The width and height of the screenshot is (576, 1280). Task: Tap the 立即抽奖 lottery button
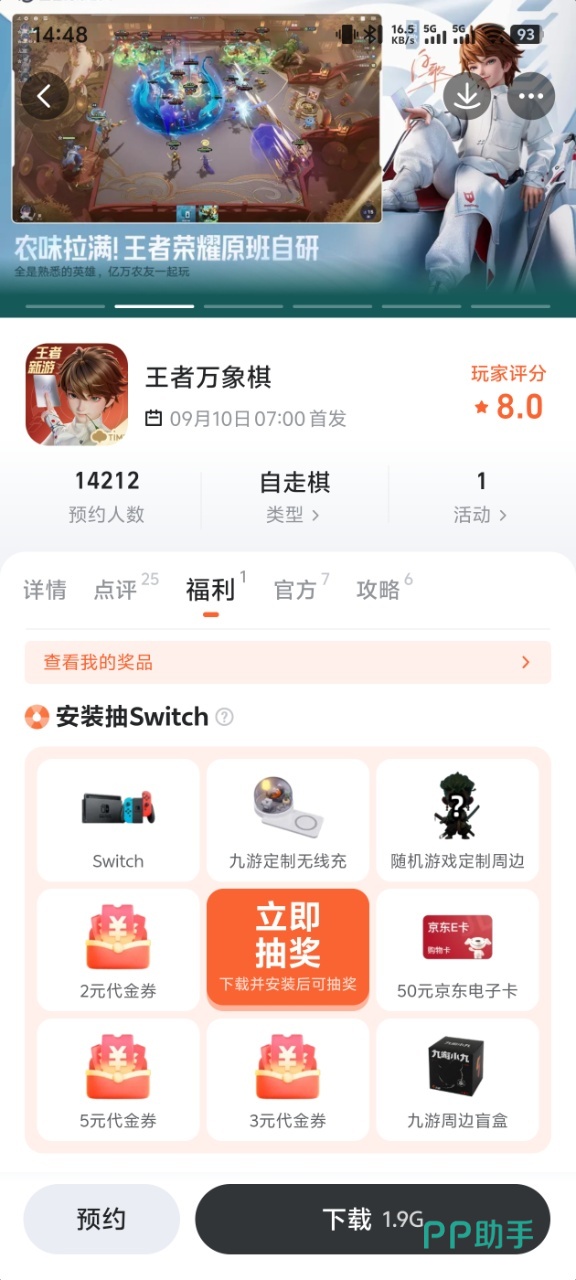click(288, 947)
